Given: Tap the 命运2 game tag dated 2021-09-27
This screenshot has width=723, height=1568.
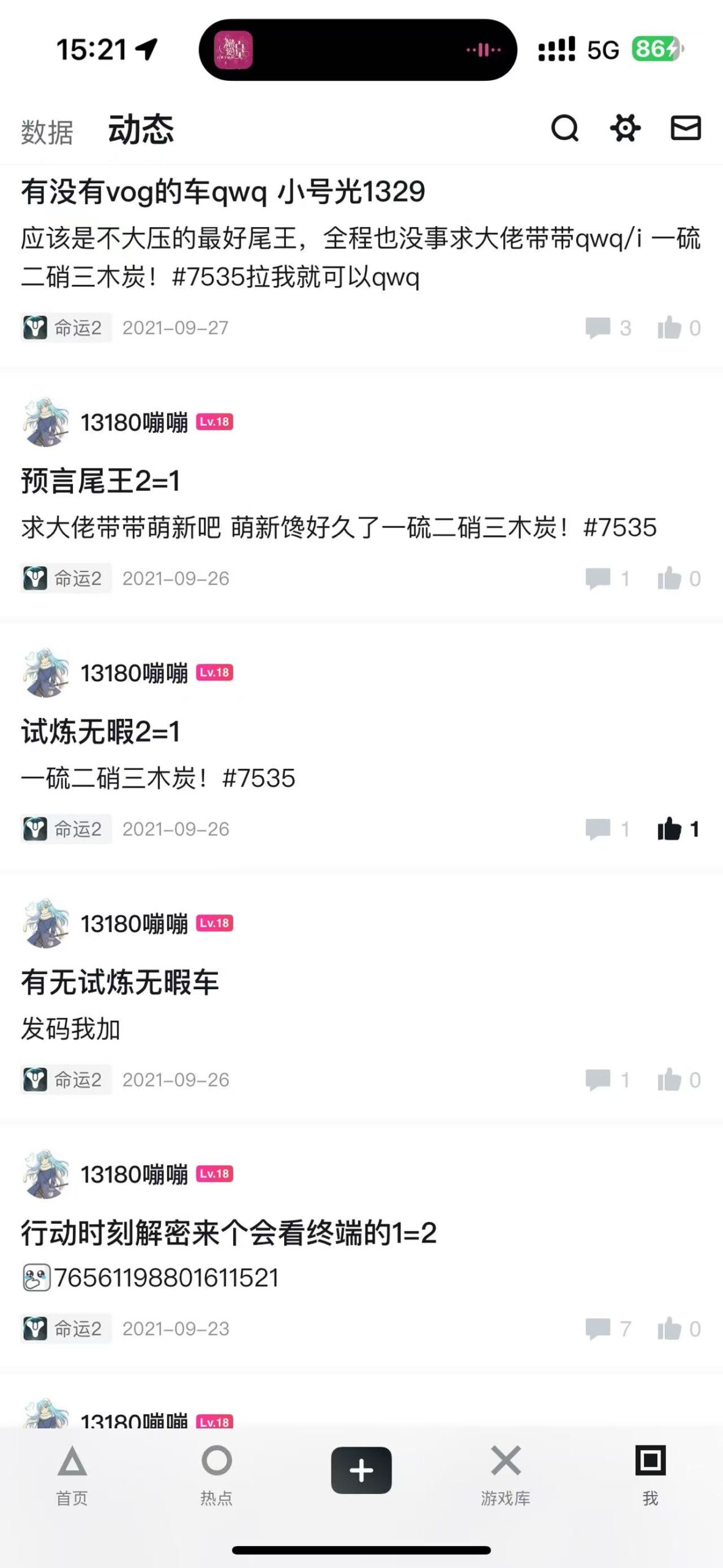Looking at the screenshot, I should click(x=66, y=328).
